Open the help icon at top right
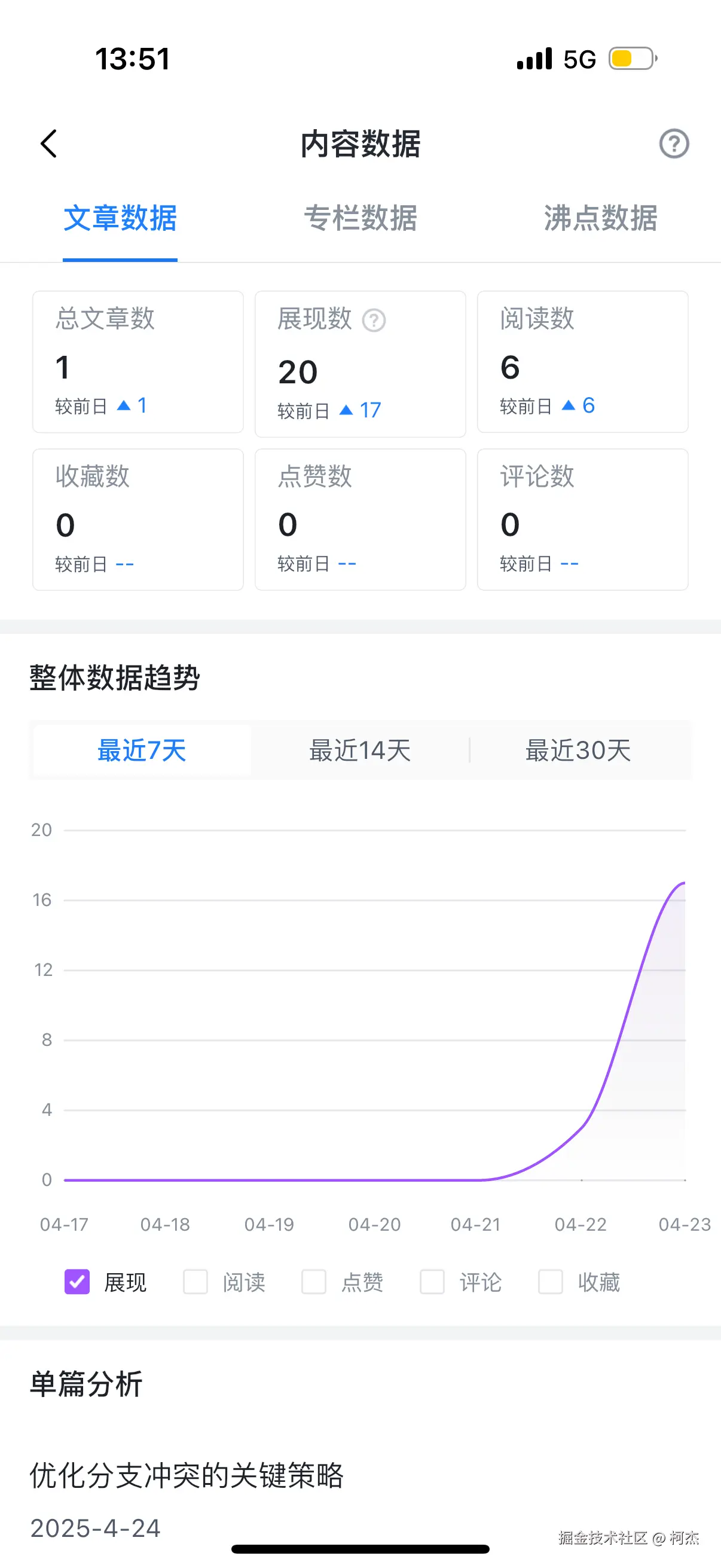Screen dimensions: 721x1568 pos(674,144)
